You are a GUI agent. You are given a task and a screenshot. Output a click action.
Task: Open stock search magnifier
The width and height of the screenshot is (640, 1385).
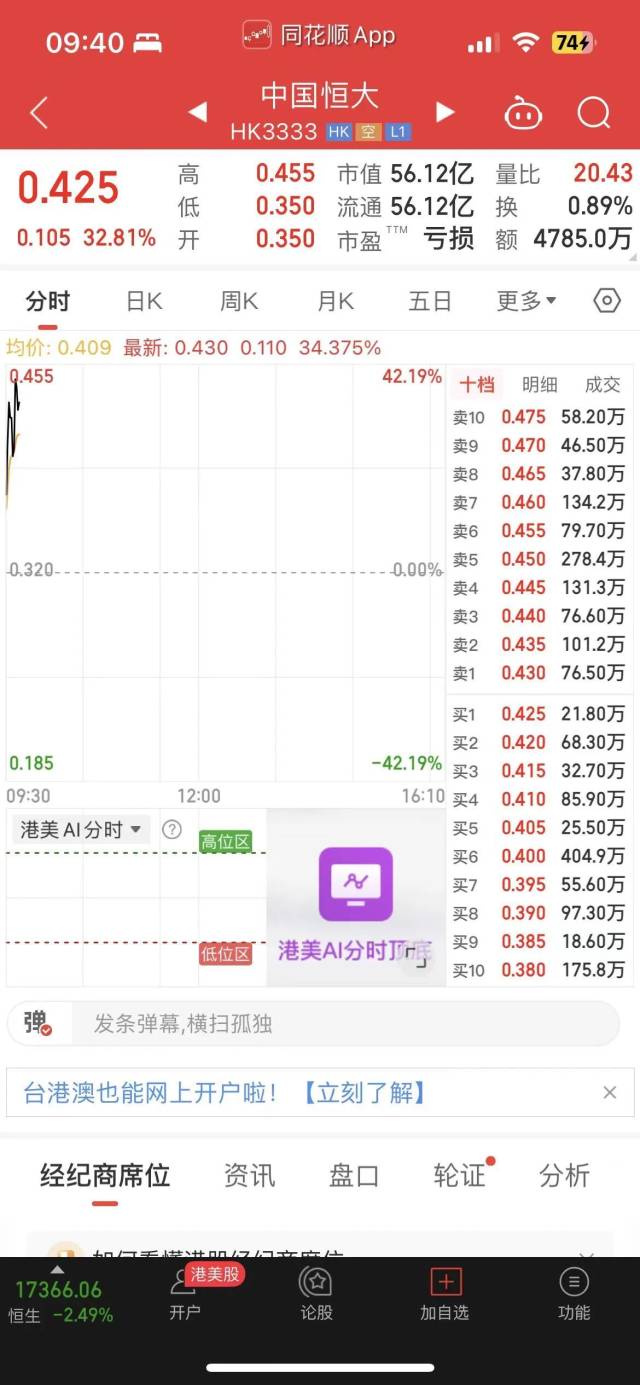594,113
